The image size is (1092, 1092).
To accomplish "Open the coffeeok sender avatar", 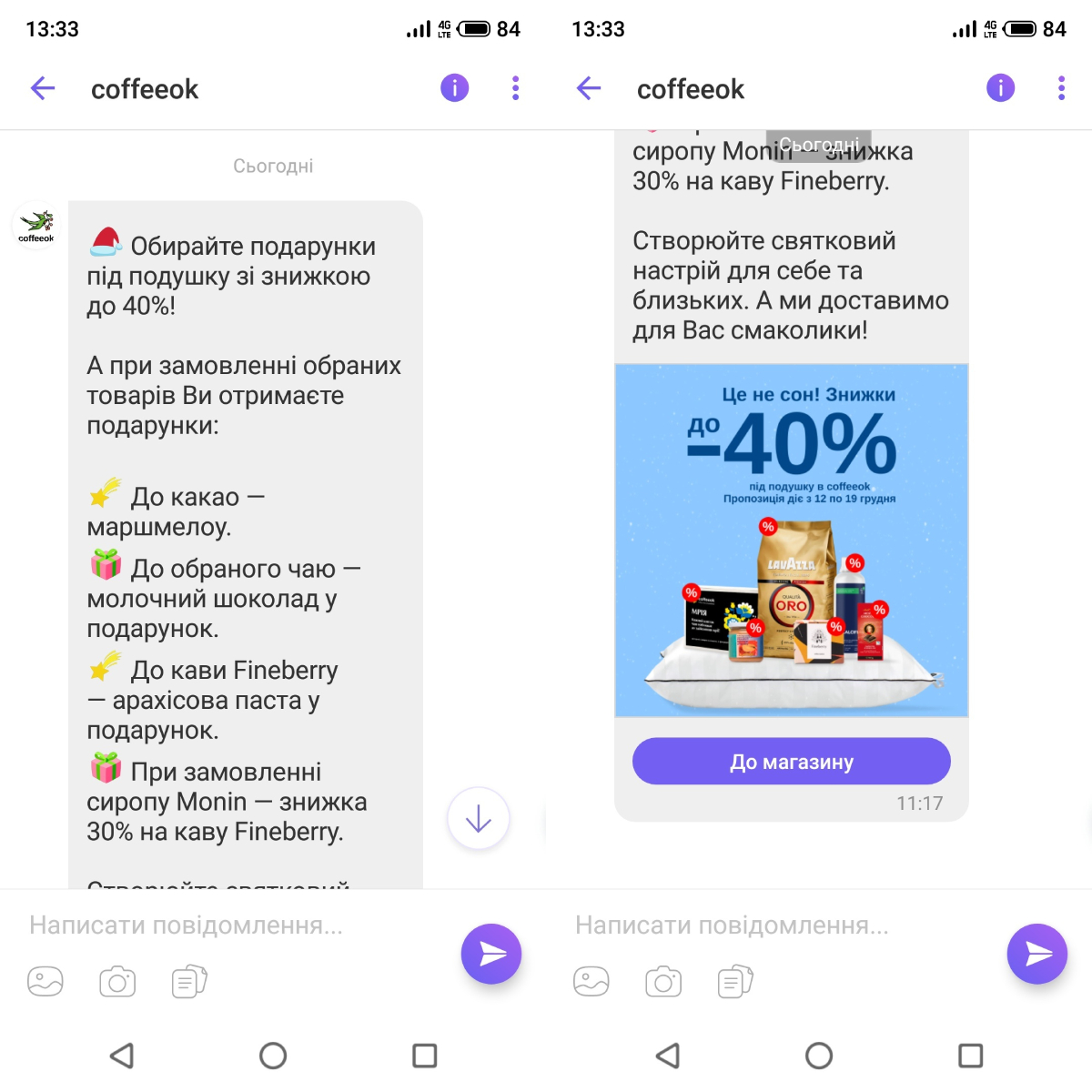I will [36, 225].
